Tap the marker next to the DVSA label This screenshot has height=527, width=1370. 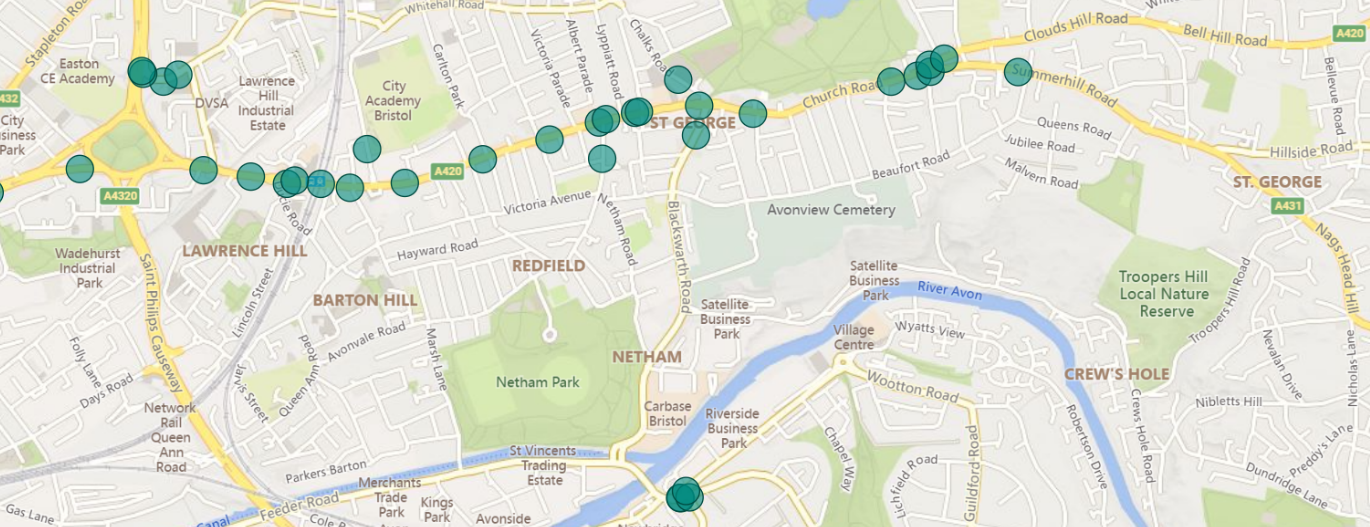tap(178, 74)
